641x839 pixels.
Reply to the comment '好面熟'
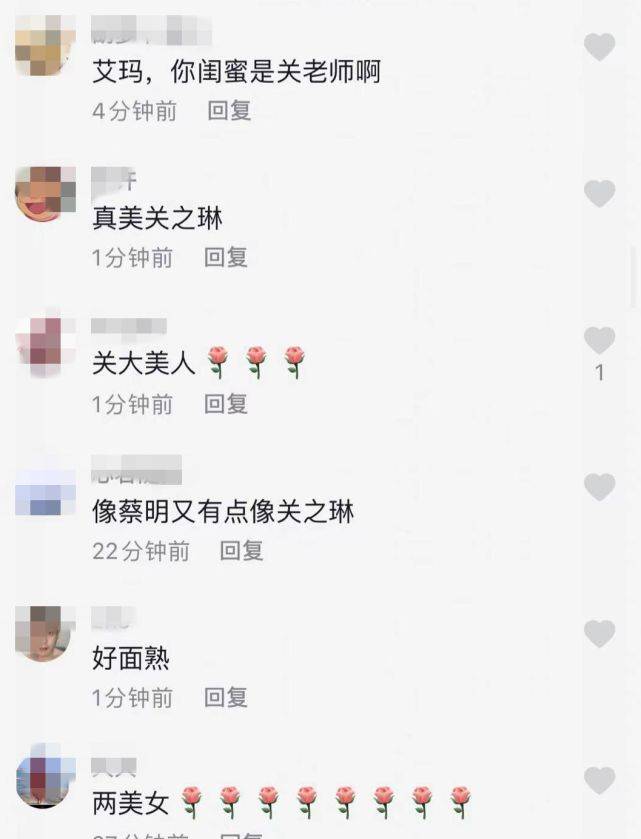[226, 697]
